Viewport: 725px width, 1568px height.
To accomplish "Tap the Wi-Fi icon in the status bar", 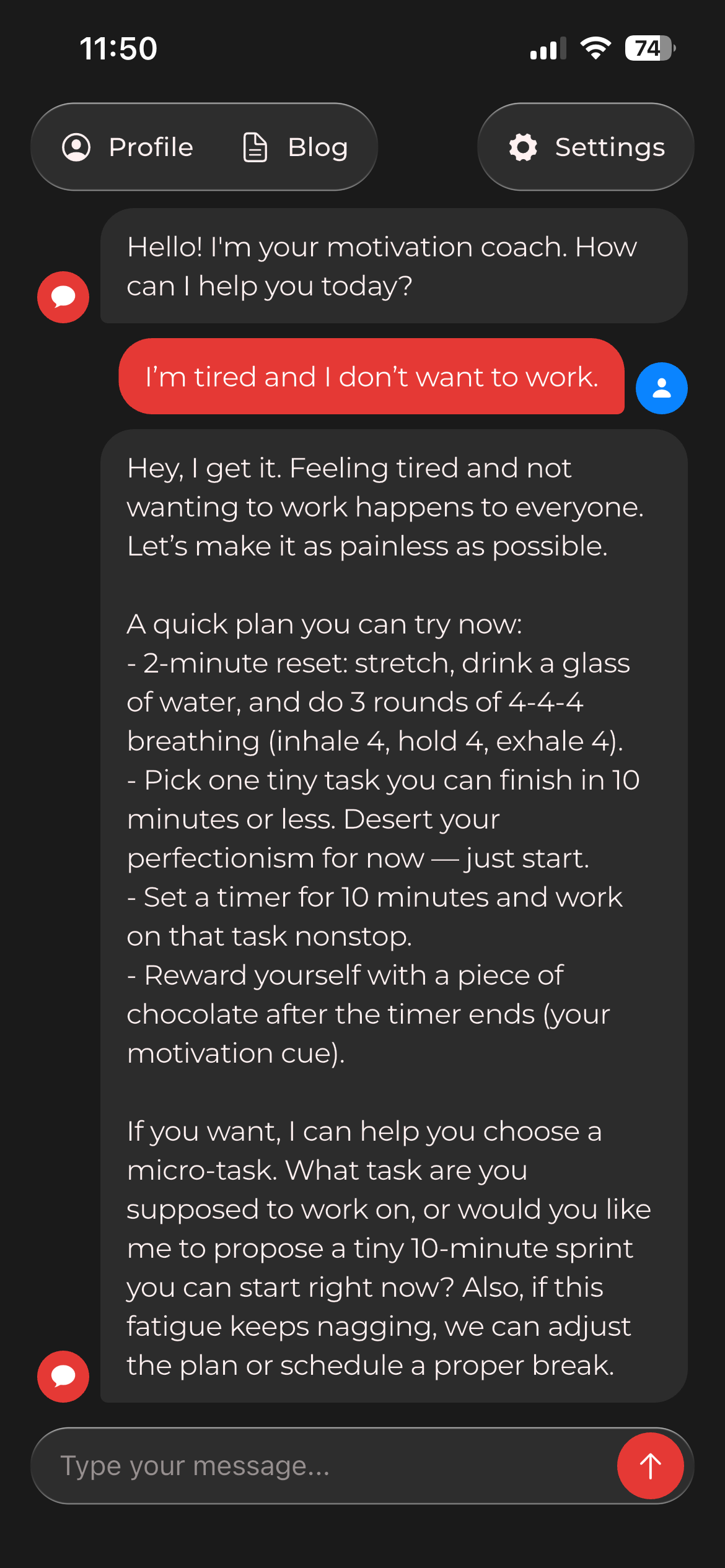I will coord(594,50).
